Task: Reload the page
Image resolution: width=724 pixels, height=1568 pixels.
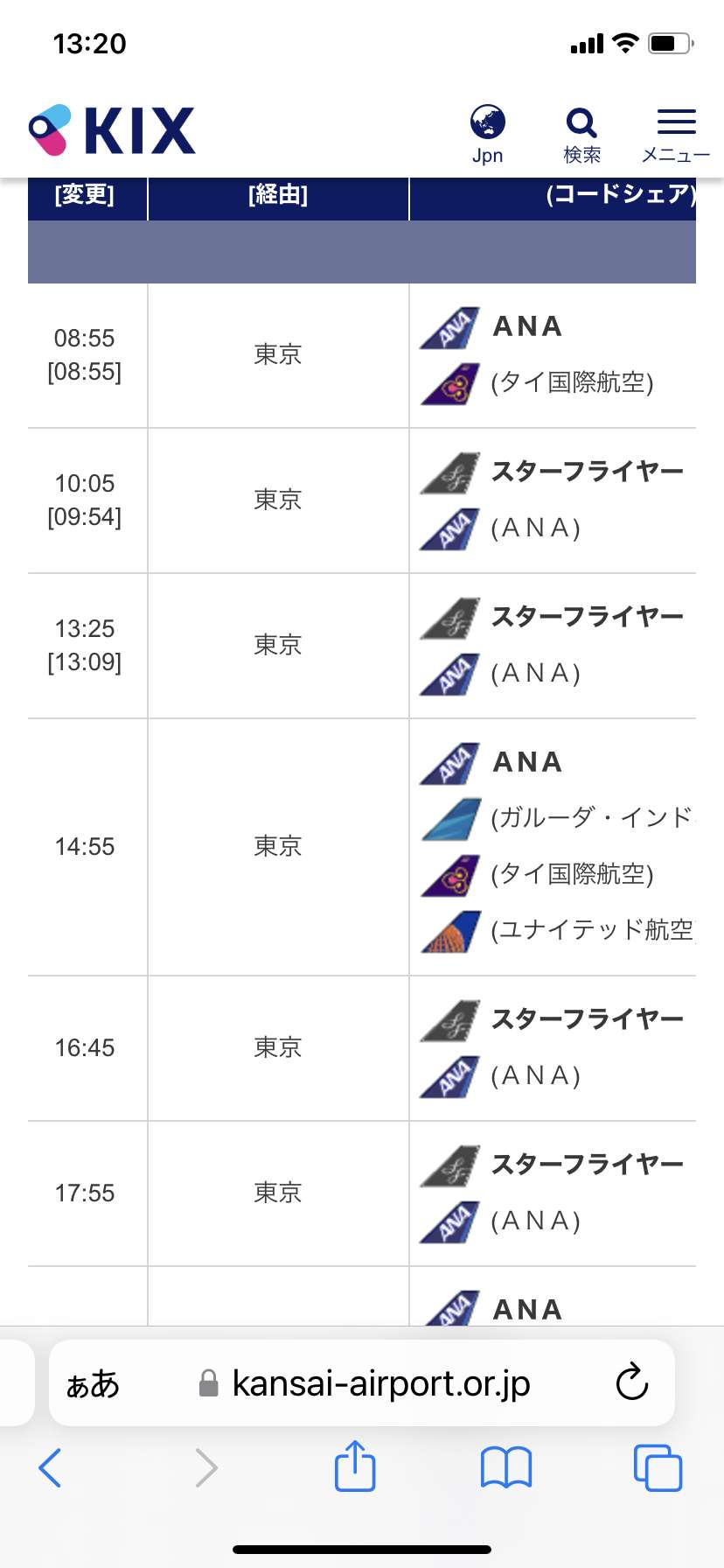Action: click(631, 1382)
